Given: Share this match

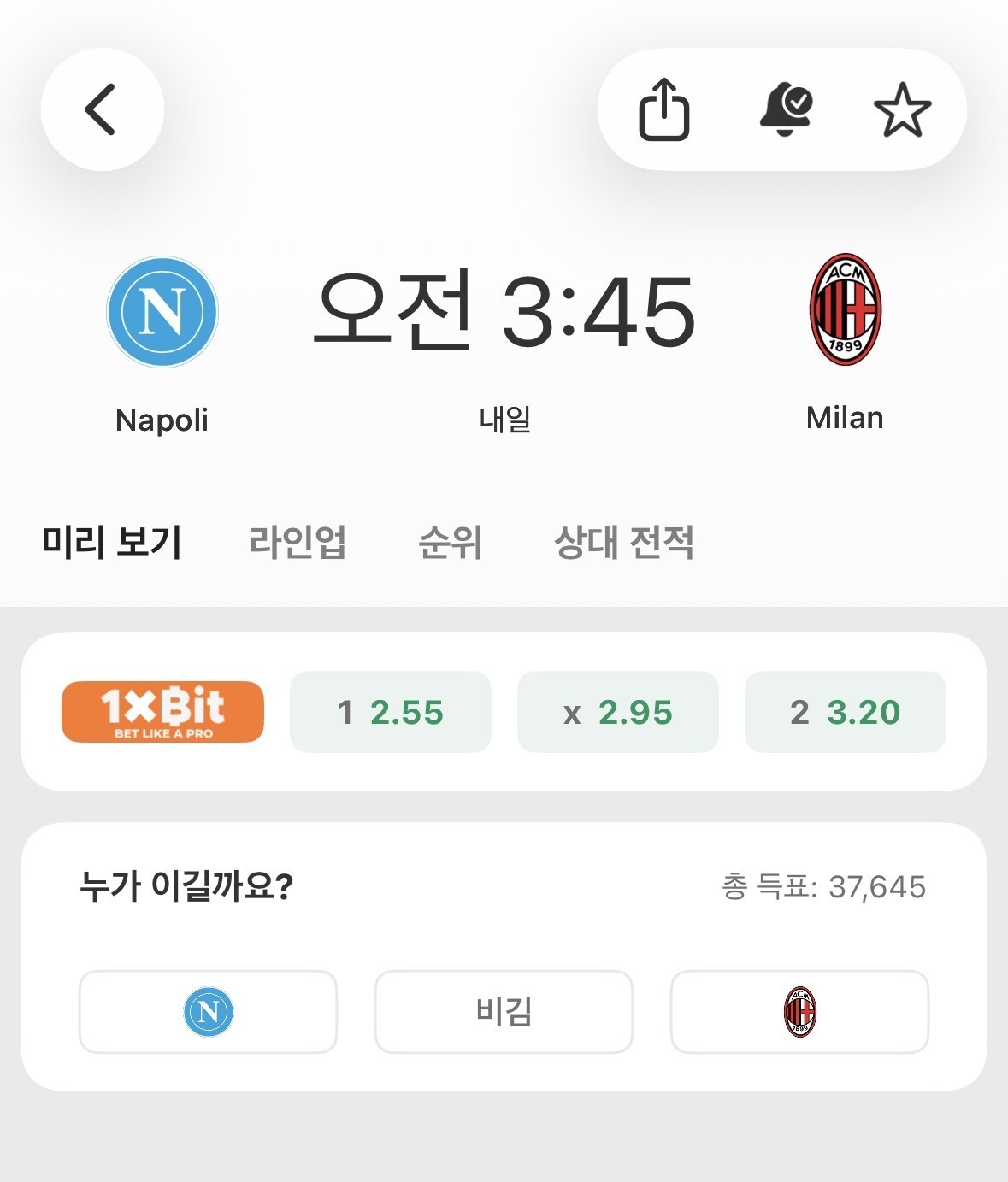Looking at the screenshot, I should [664, 109].
